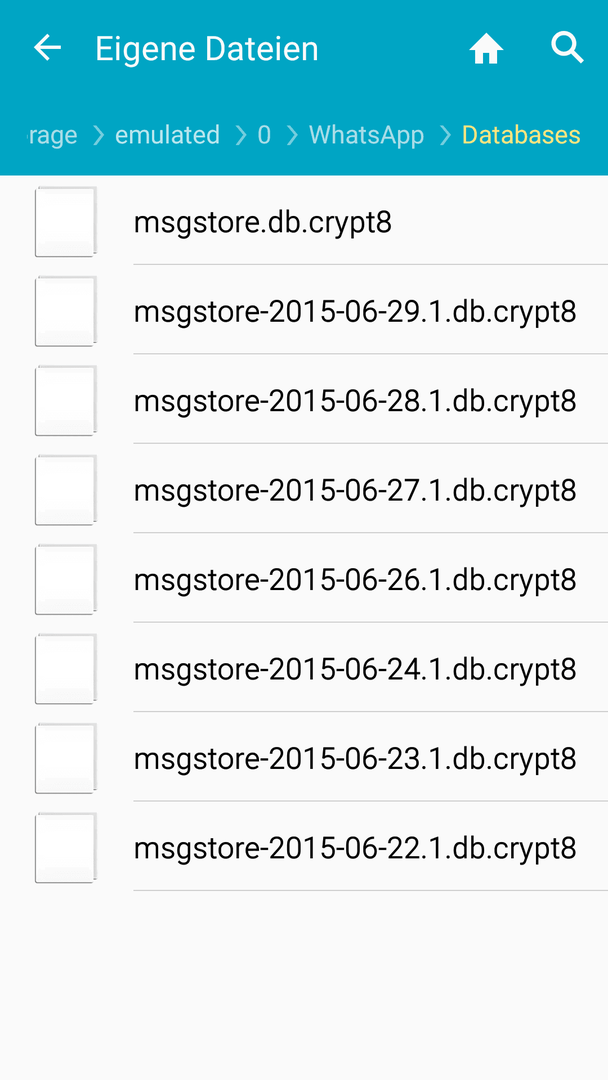Screen dimensions: 608x1080
Task: Open msgstore-2015-06-27.1.db.crypt8
Action: (304, 490)
